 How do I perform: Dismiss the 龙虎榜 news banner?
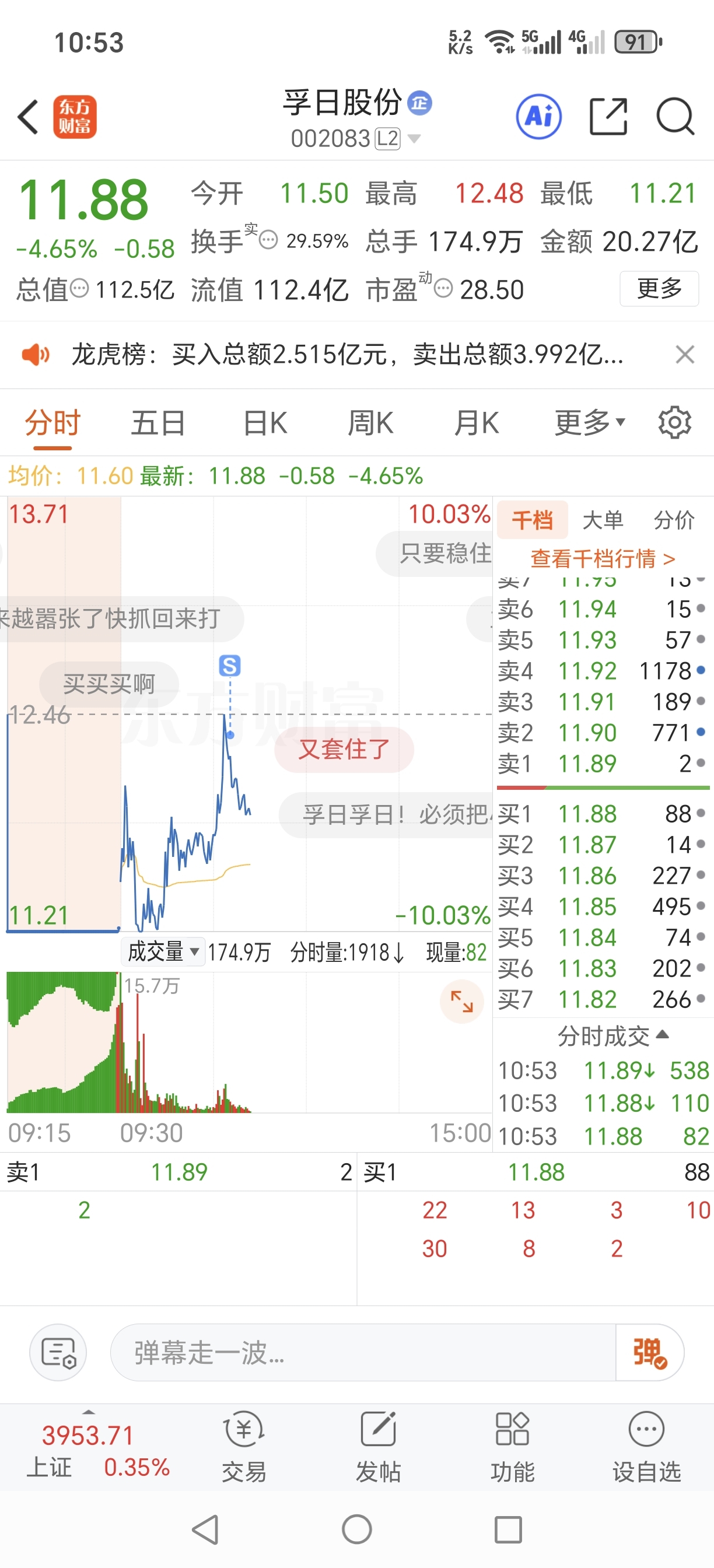coord(685,354)
